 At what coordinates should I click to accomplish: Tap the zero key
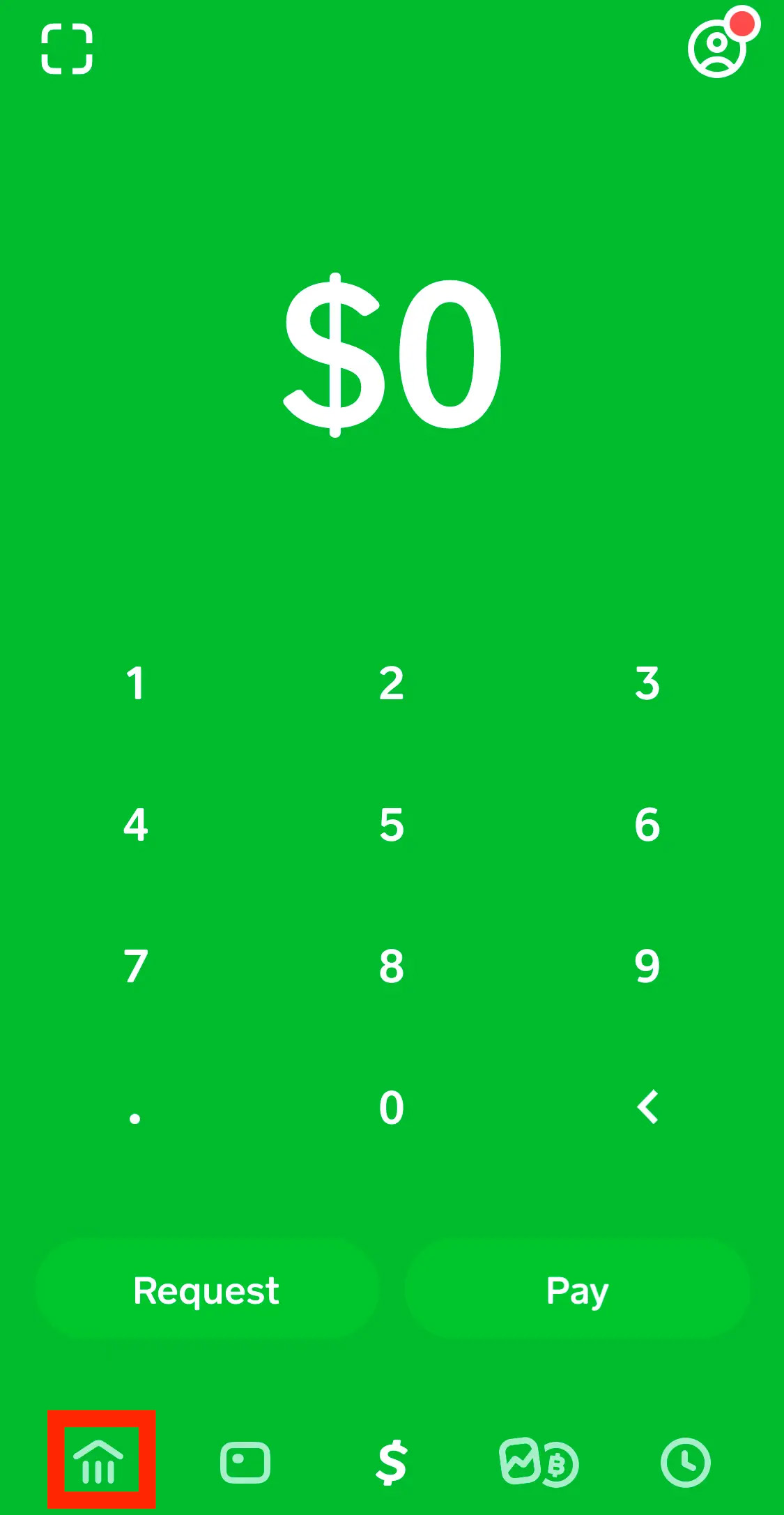point(392,1109)
